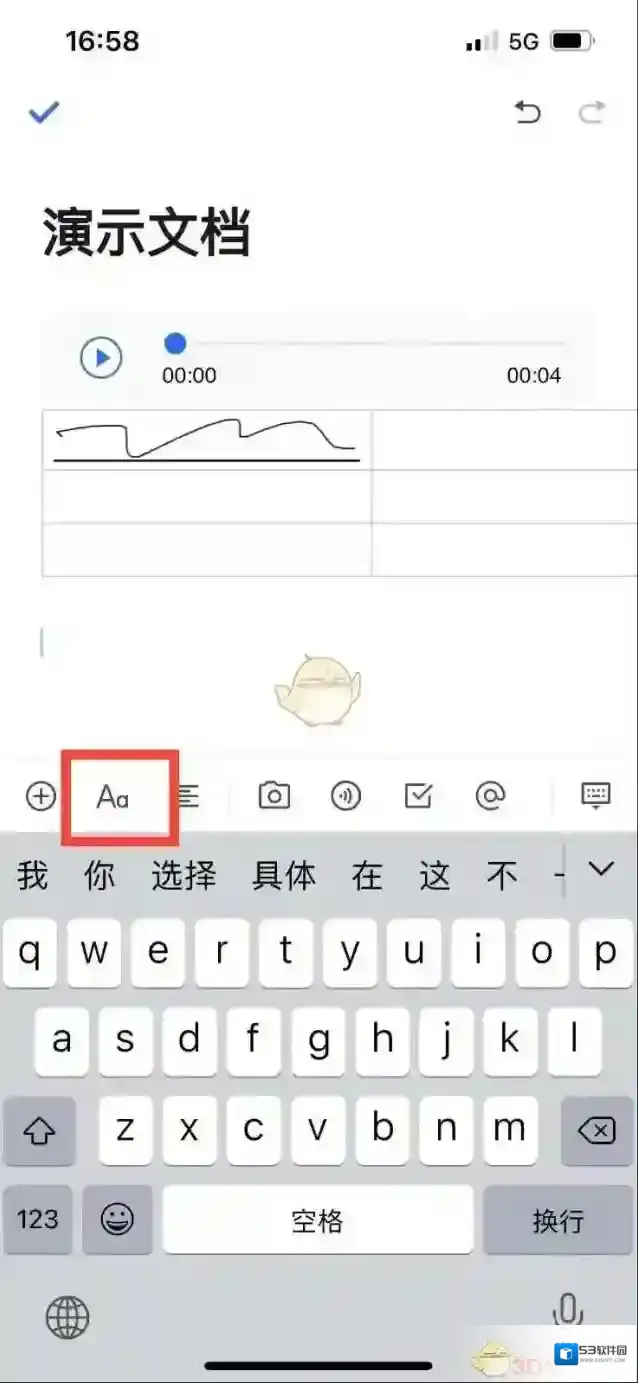Insert a voice recording
The image size is (638, 1383).
(346, 796)
